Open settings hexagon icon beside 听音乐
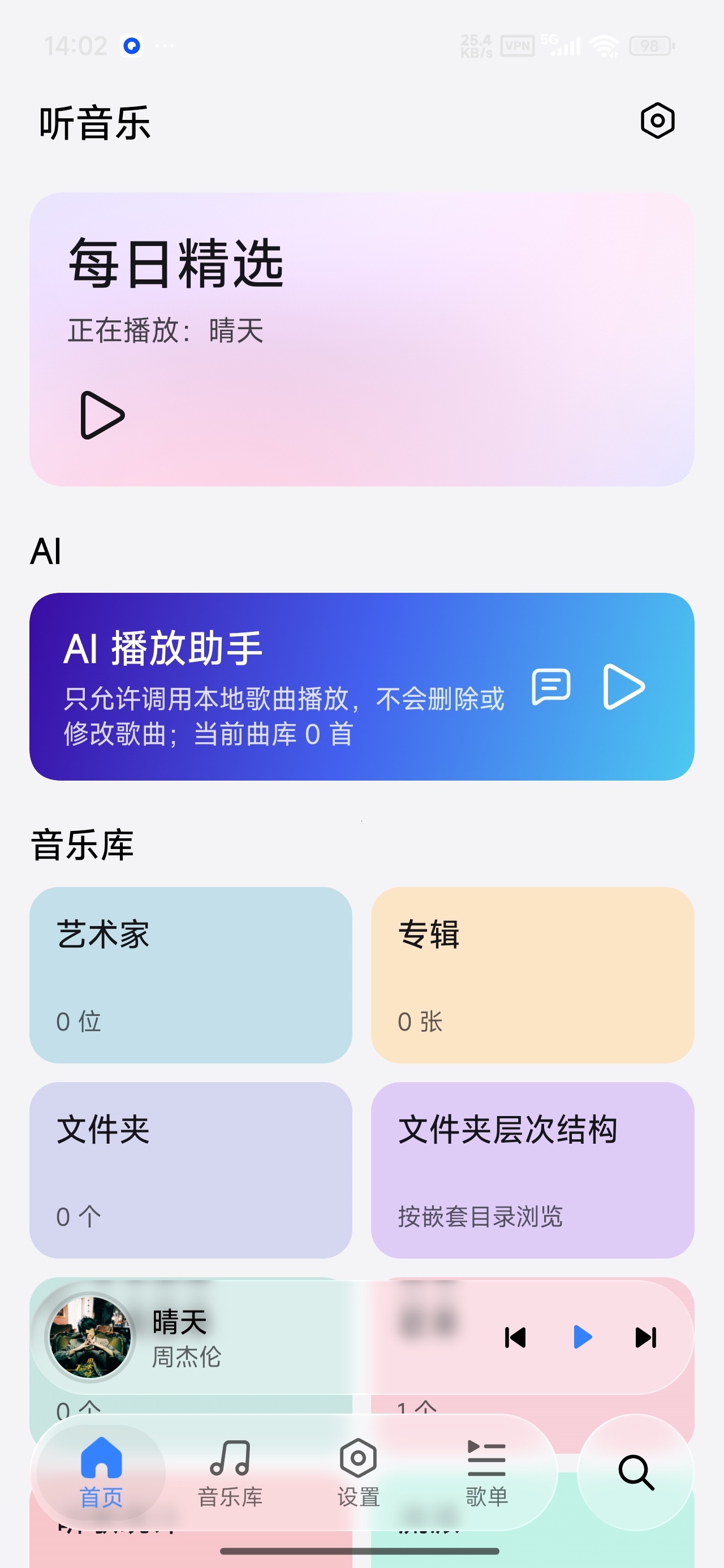 coord(657,120)
